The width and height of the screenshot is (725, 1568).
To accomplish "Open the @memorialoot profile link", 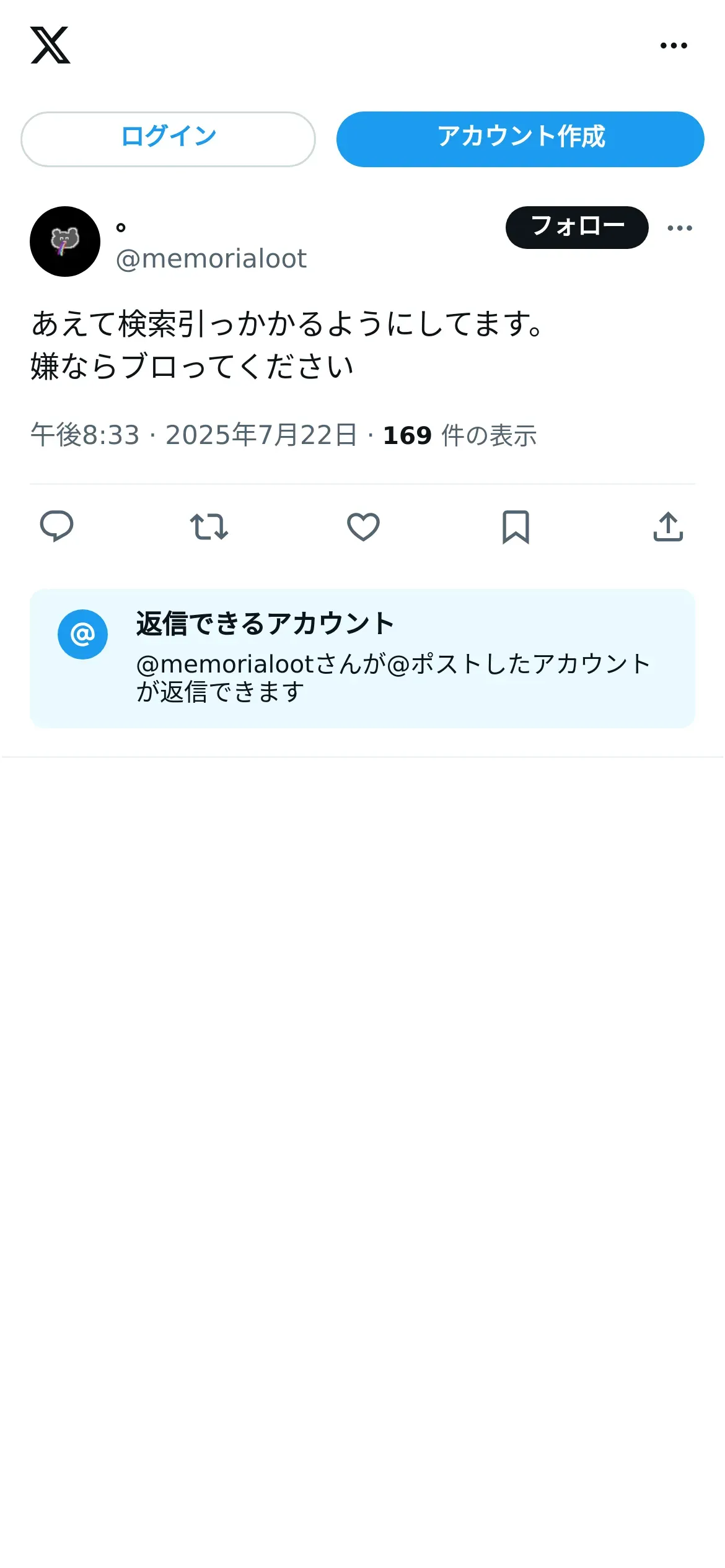I will pyautogui.click(x=211, y=258).
